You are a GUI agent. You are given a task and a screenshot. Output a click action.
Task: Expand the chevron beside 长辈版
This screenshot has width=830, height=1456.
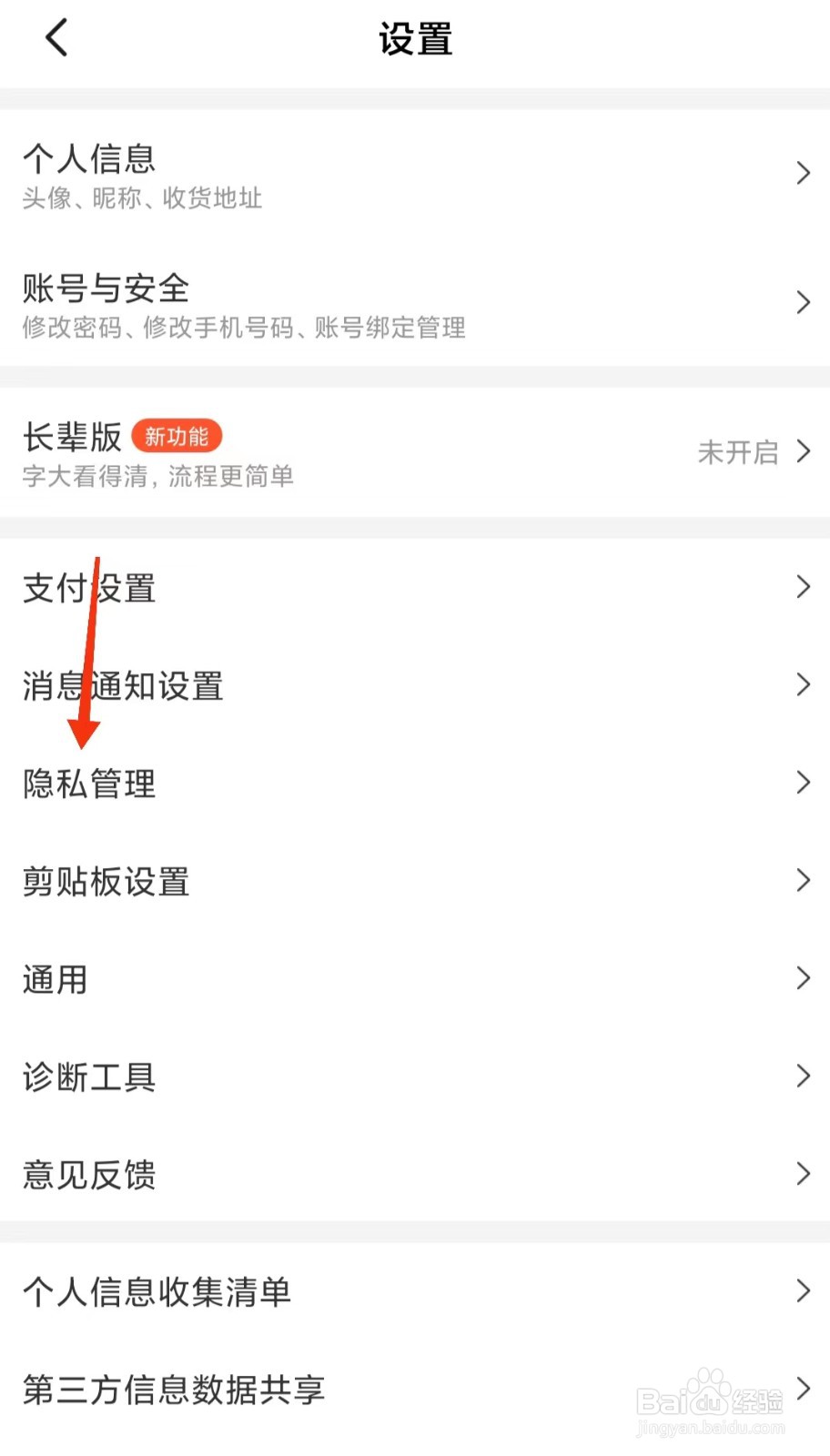pyautogui.click(x=803, y=451)
